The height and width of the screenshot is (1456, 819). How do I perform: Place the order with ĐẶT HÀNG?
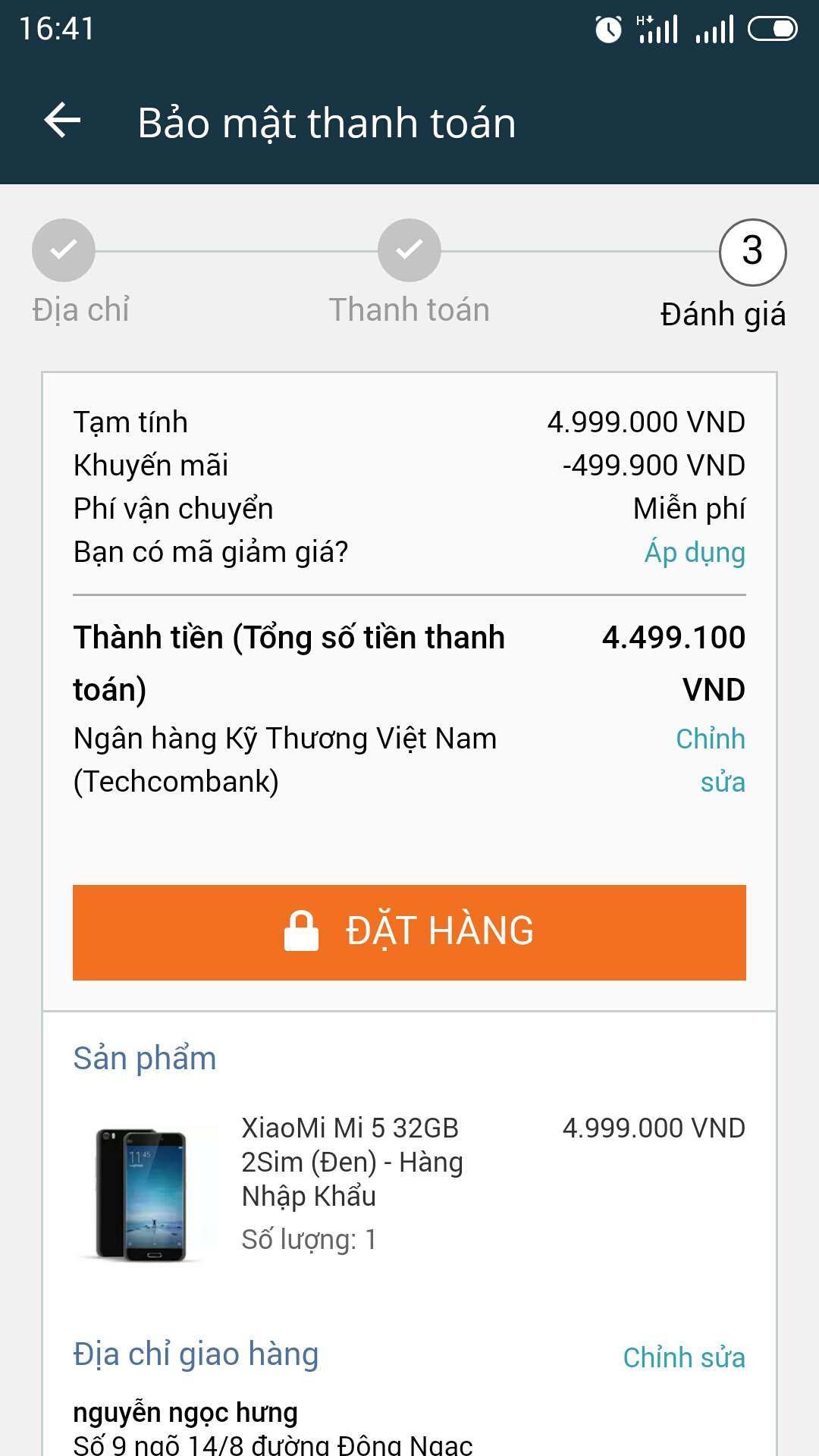[x=409, y=932]
